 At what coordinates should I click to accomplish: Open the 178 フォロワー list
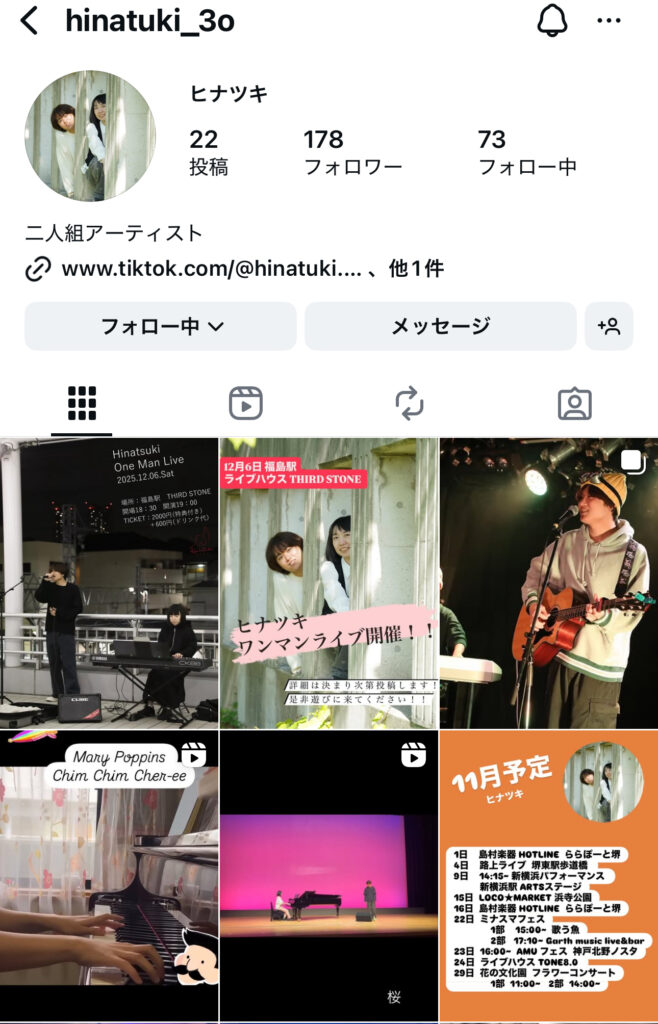352,152
